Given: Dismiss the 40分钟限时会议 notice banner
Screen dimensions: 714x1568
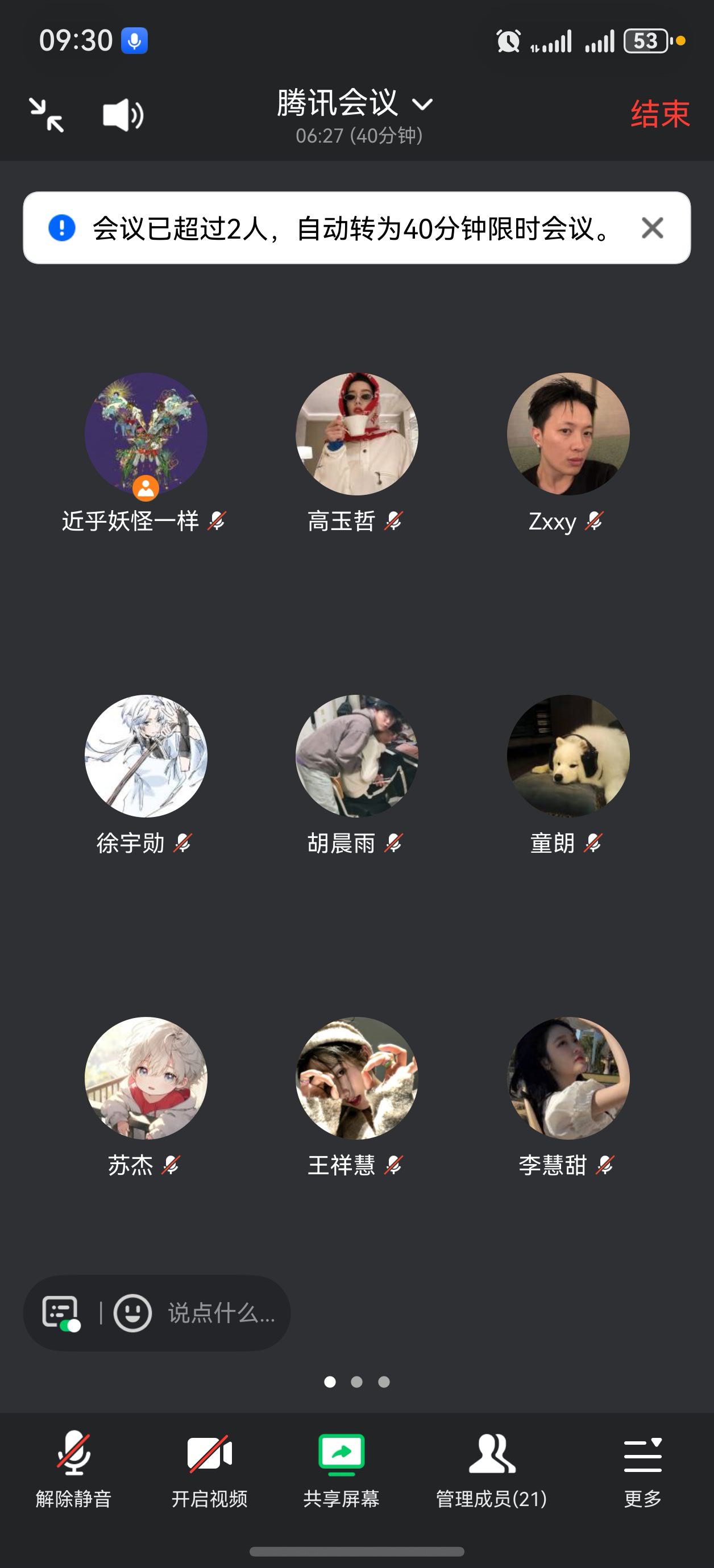Looking at the screenshot, I should click(x=652, y=228).
